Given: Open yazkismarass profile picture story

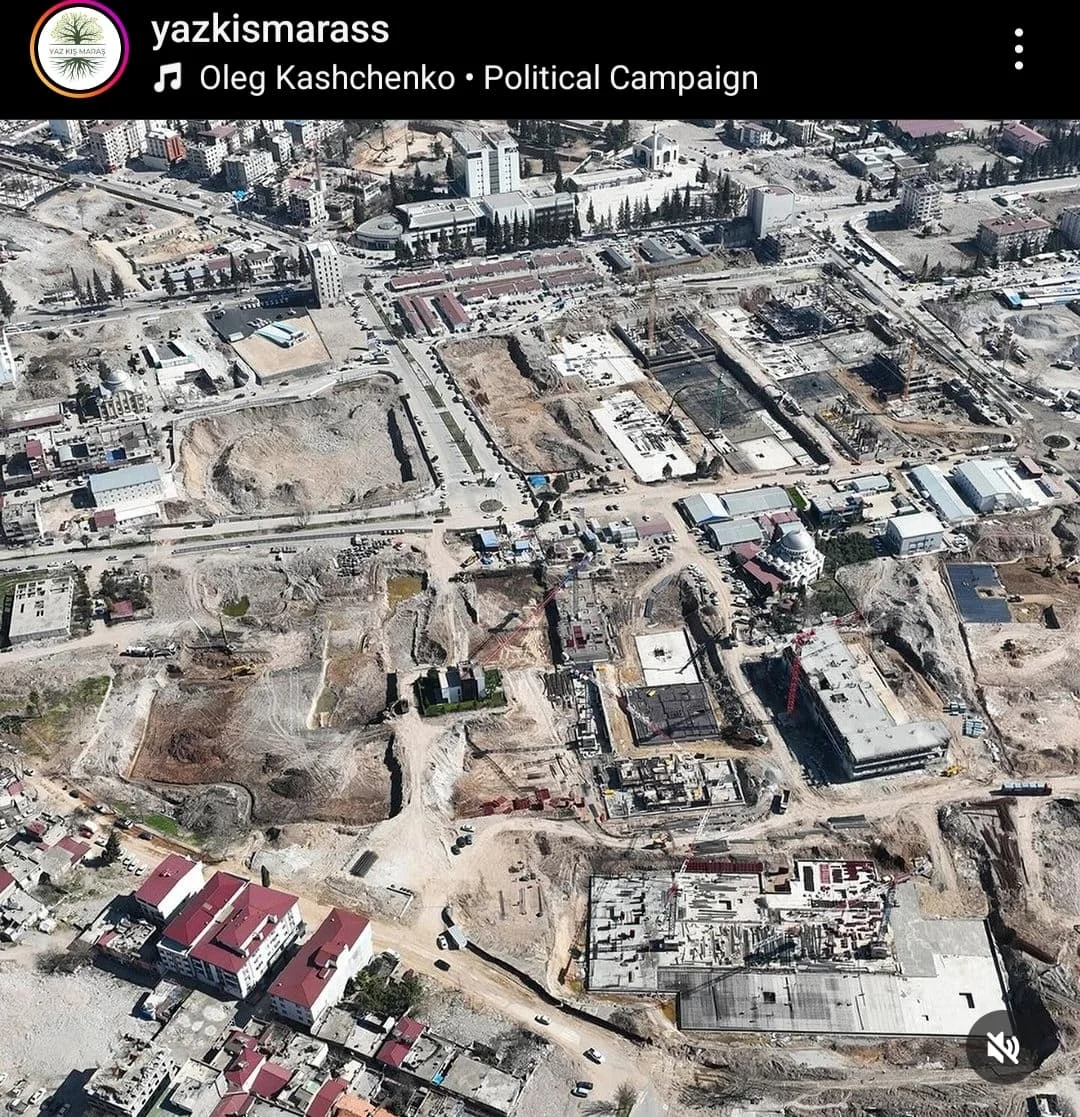Looking at the screenshot, I should click(x=78, y=48).
